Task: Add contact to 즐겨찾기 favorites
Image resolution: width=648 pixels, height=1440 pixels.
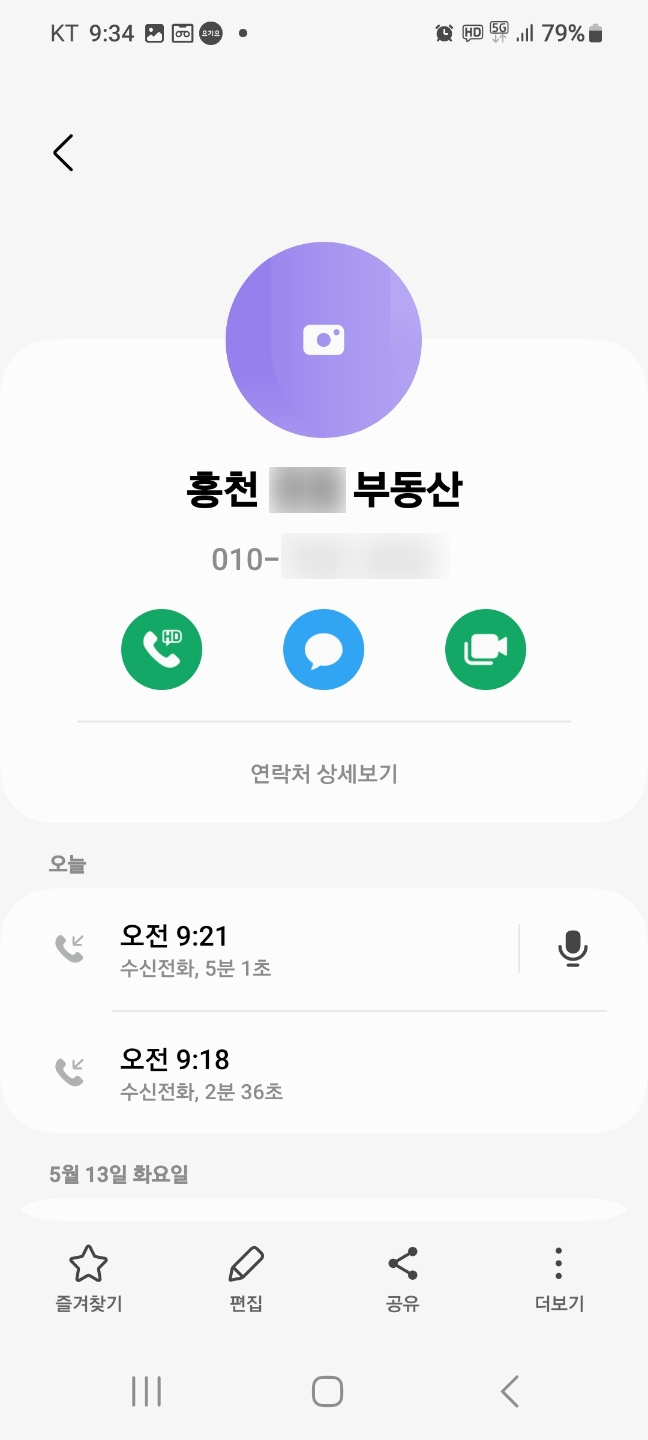Action: (88, 1278)
